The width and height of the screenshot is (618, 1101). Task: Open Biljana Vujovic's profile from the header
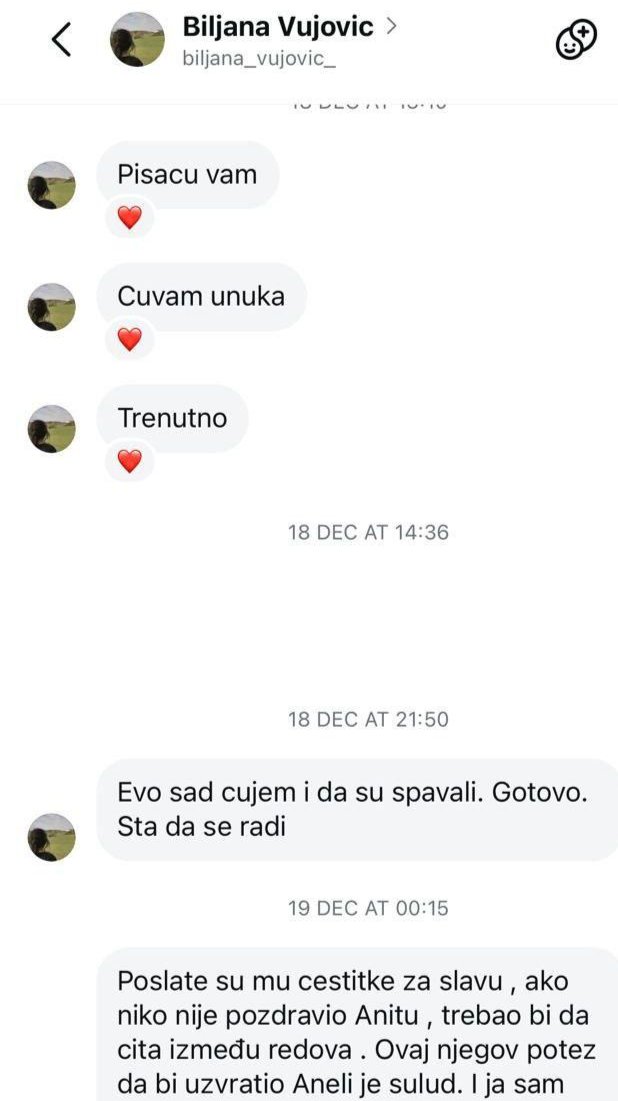(277, 28)
